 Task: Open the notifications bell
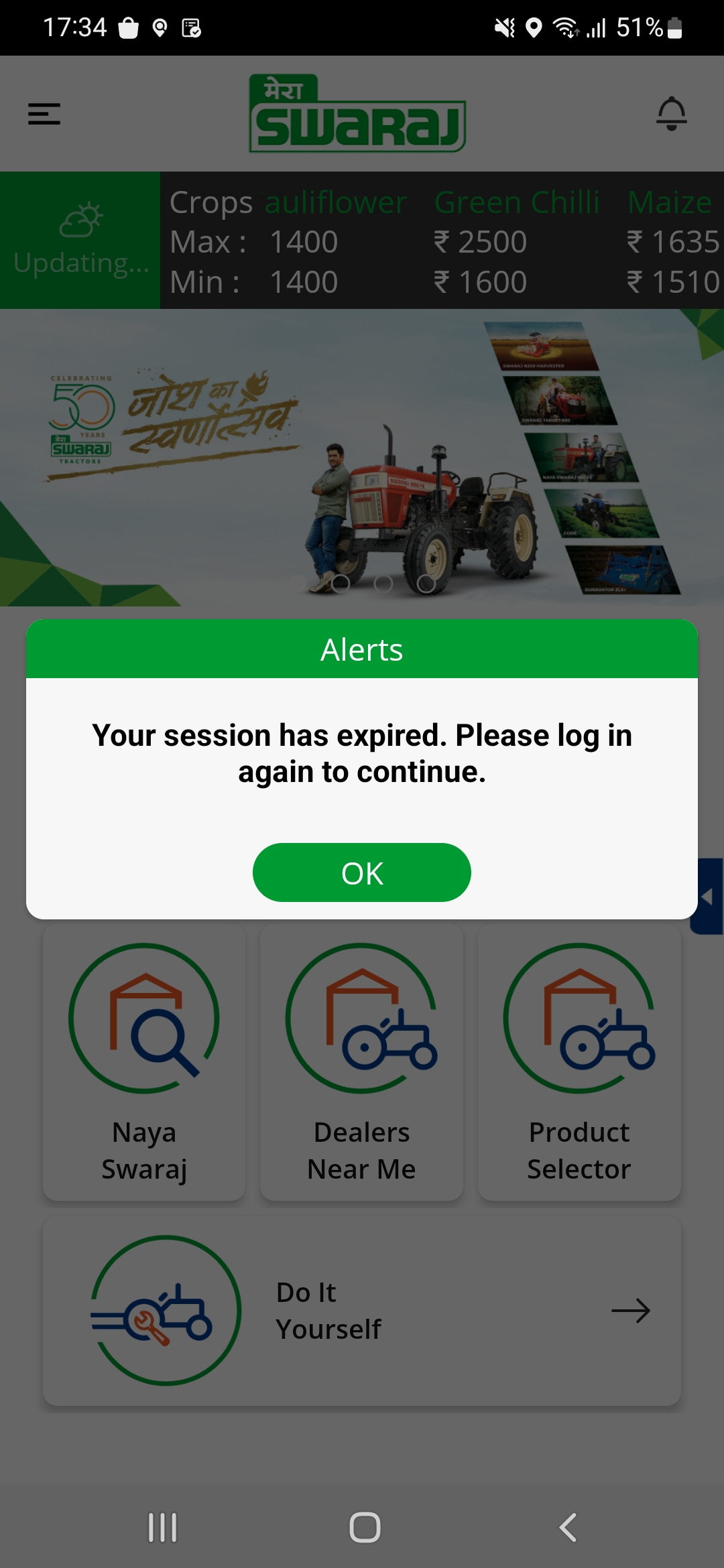[x=671, y=114]
